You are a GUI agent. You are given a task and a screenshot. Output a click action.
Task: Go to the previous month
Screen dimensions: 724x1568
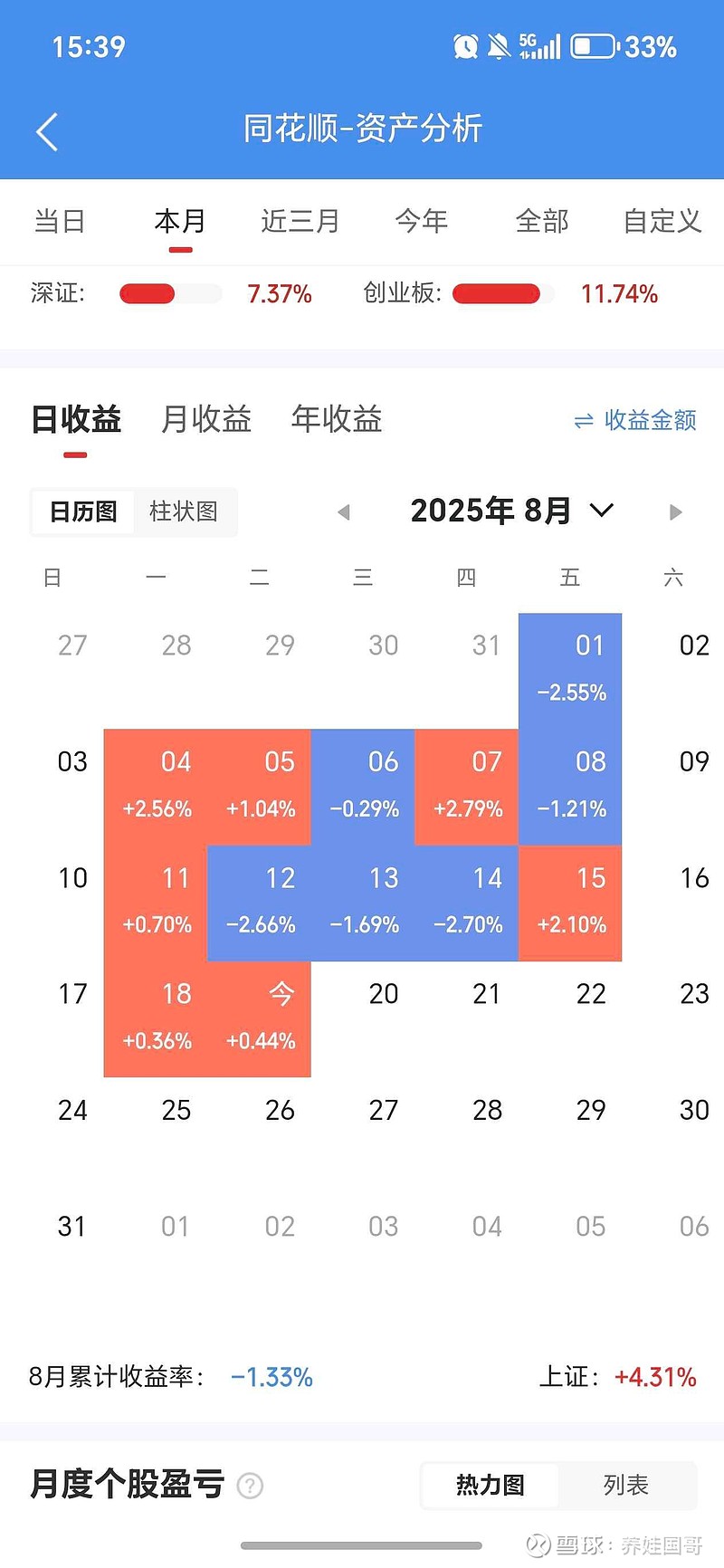[343, 512]
